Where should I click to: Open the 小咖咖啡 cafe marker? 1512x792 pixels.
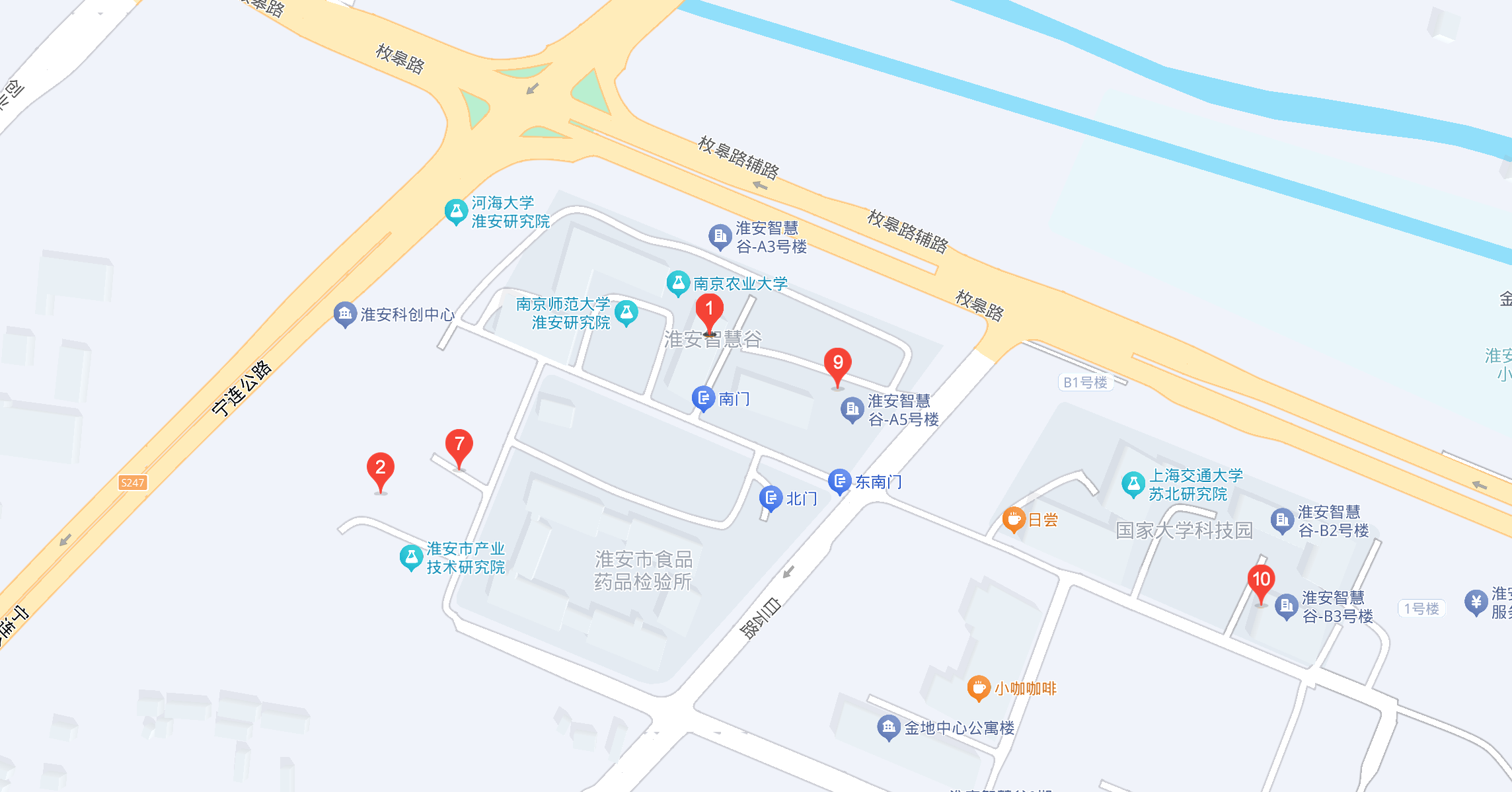click(978, 688)
